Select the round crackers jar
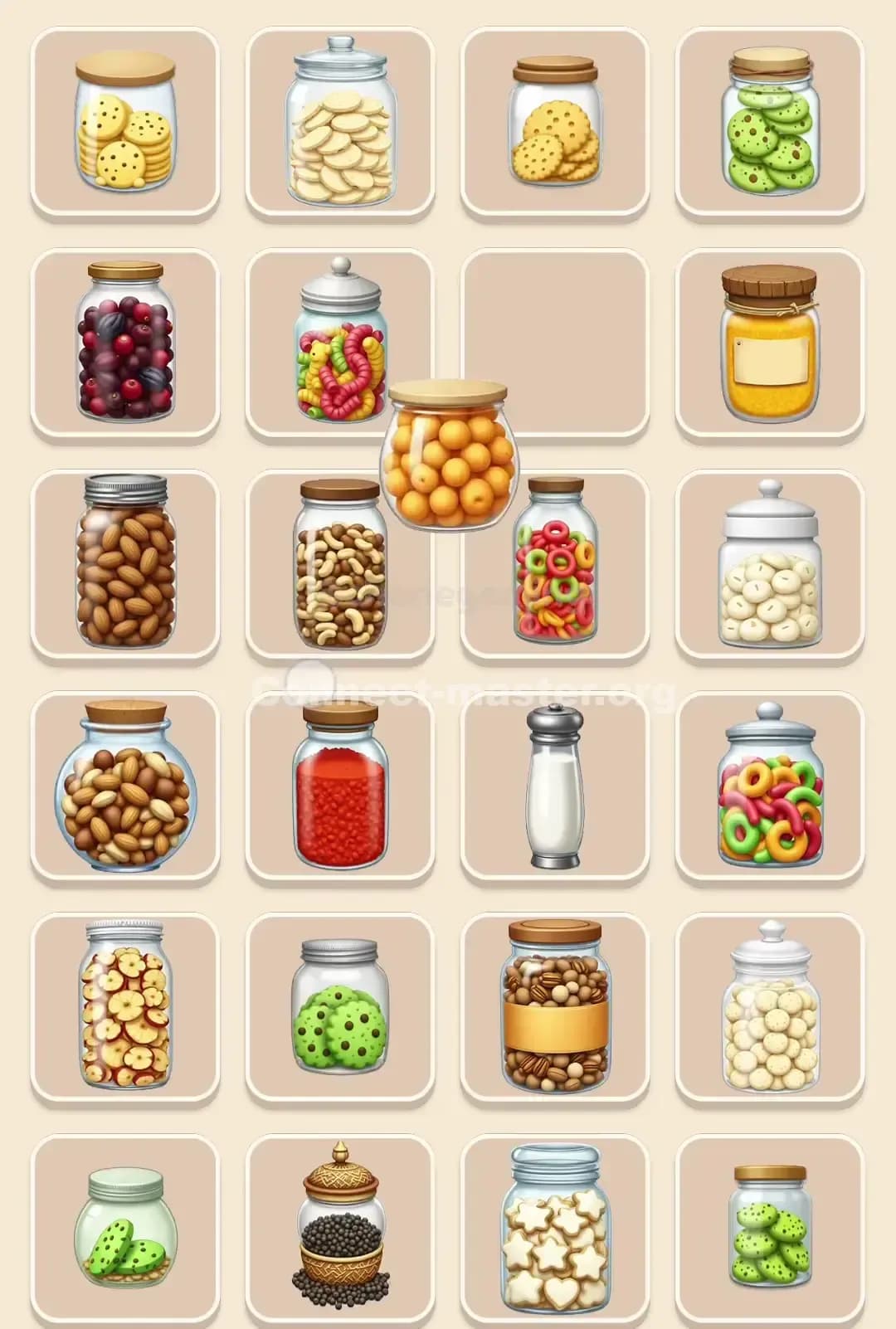The height and width of the screenshot is (1329, 896). [558, 123]
